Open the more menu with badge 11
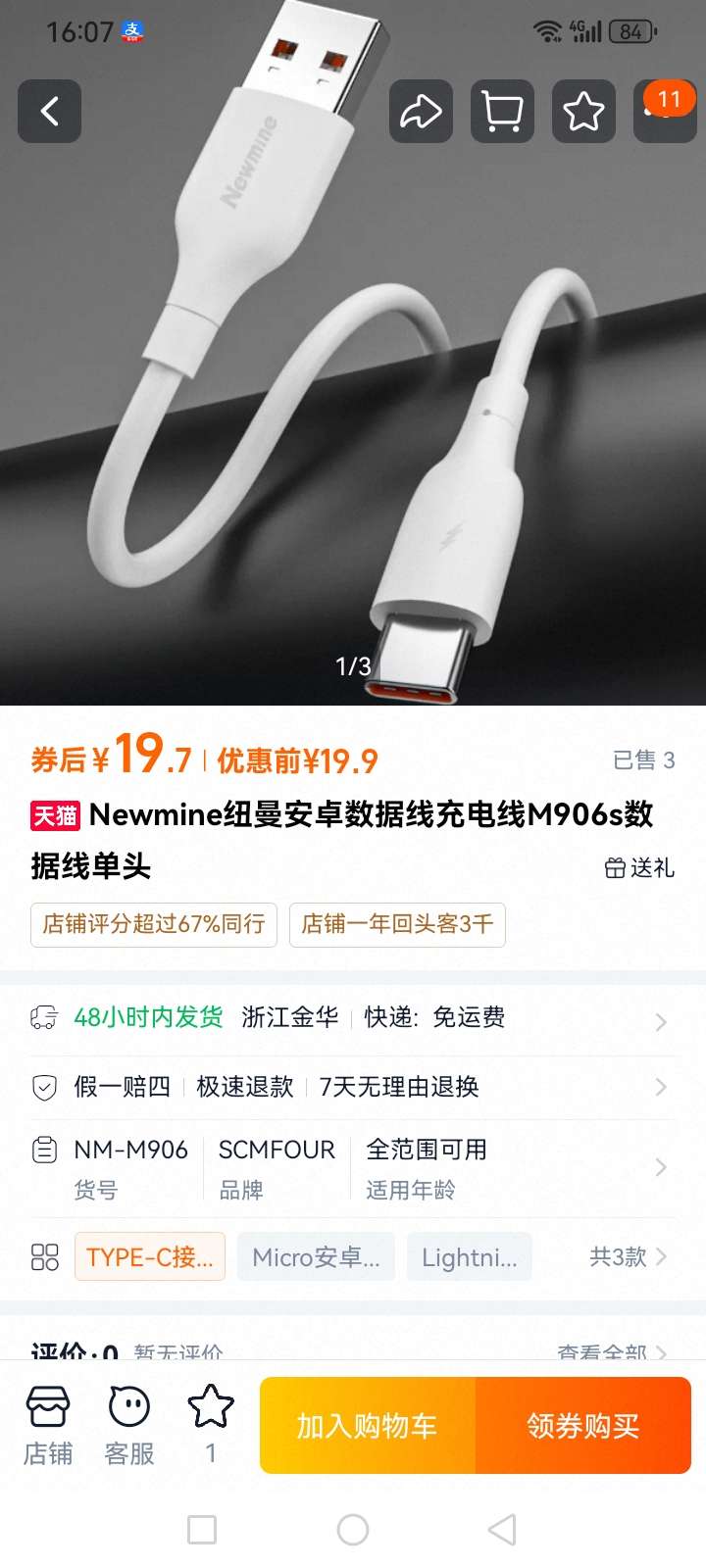The image size is (706, 1568). pyautogui.click(x=665, y=111)
